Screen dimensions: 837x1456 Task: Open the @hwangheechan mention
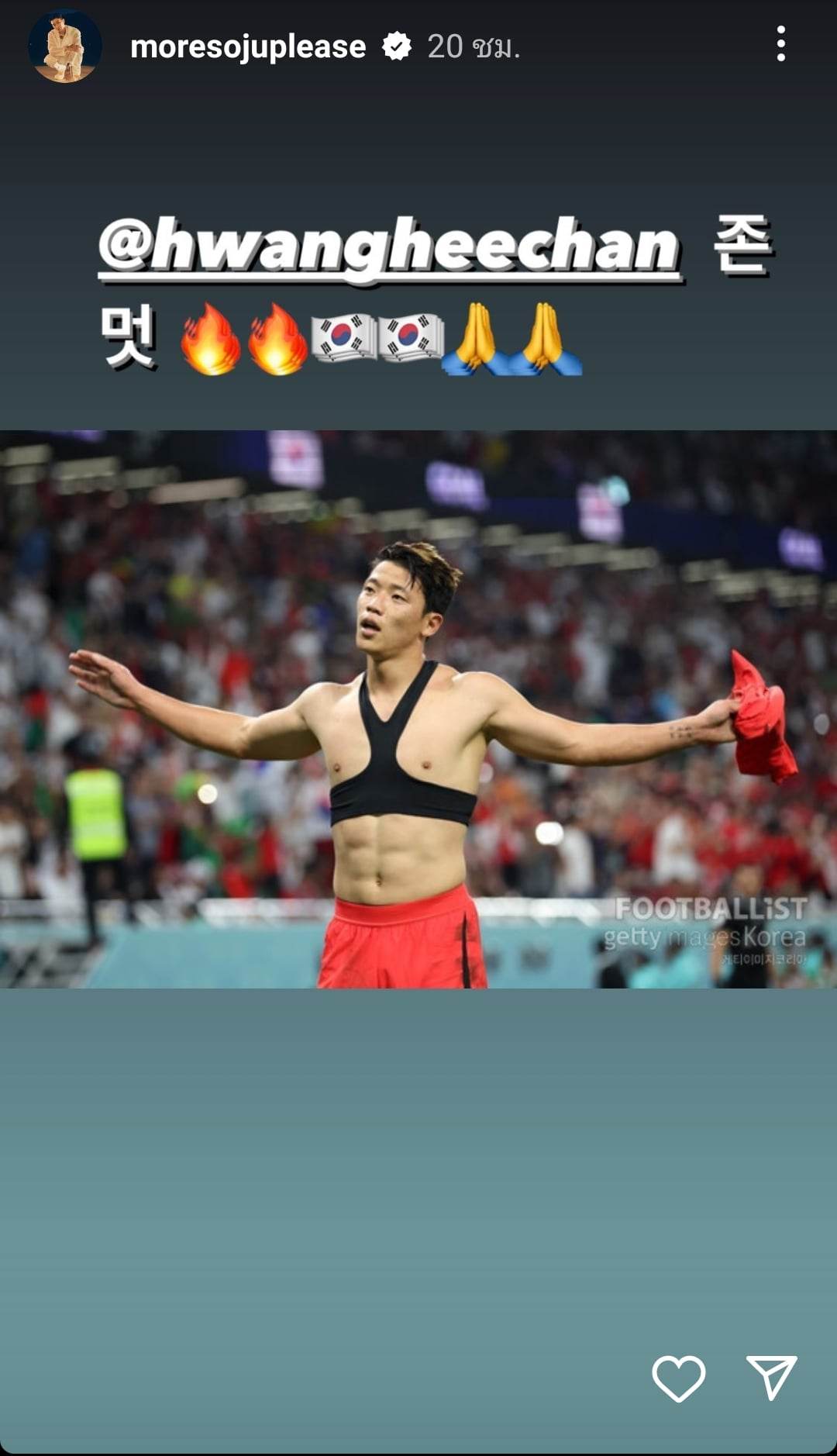[x=389, y=248]
